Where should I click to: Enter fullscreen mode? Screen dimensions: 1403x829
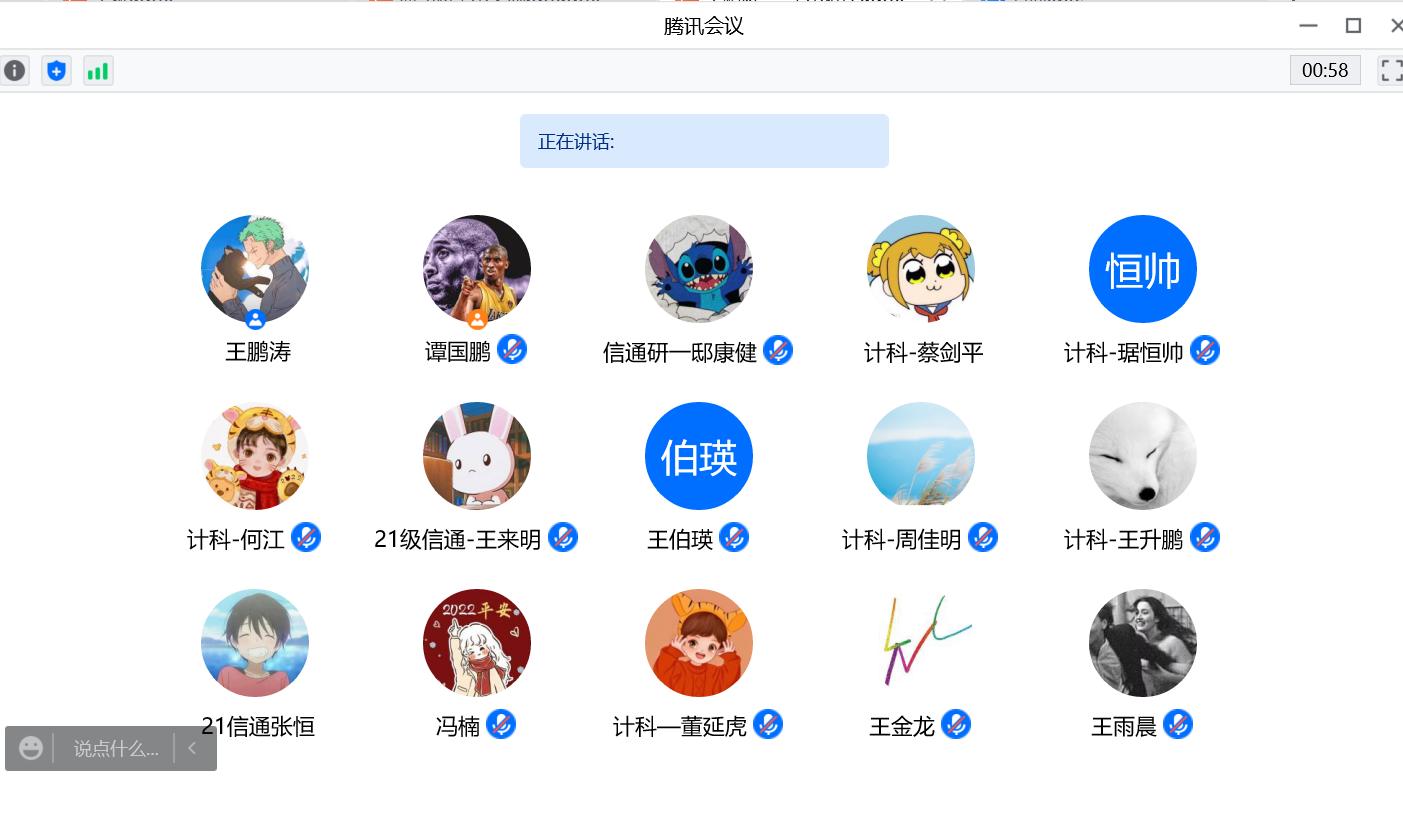[x=1390, y=70]
